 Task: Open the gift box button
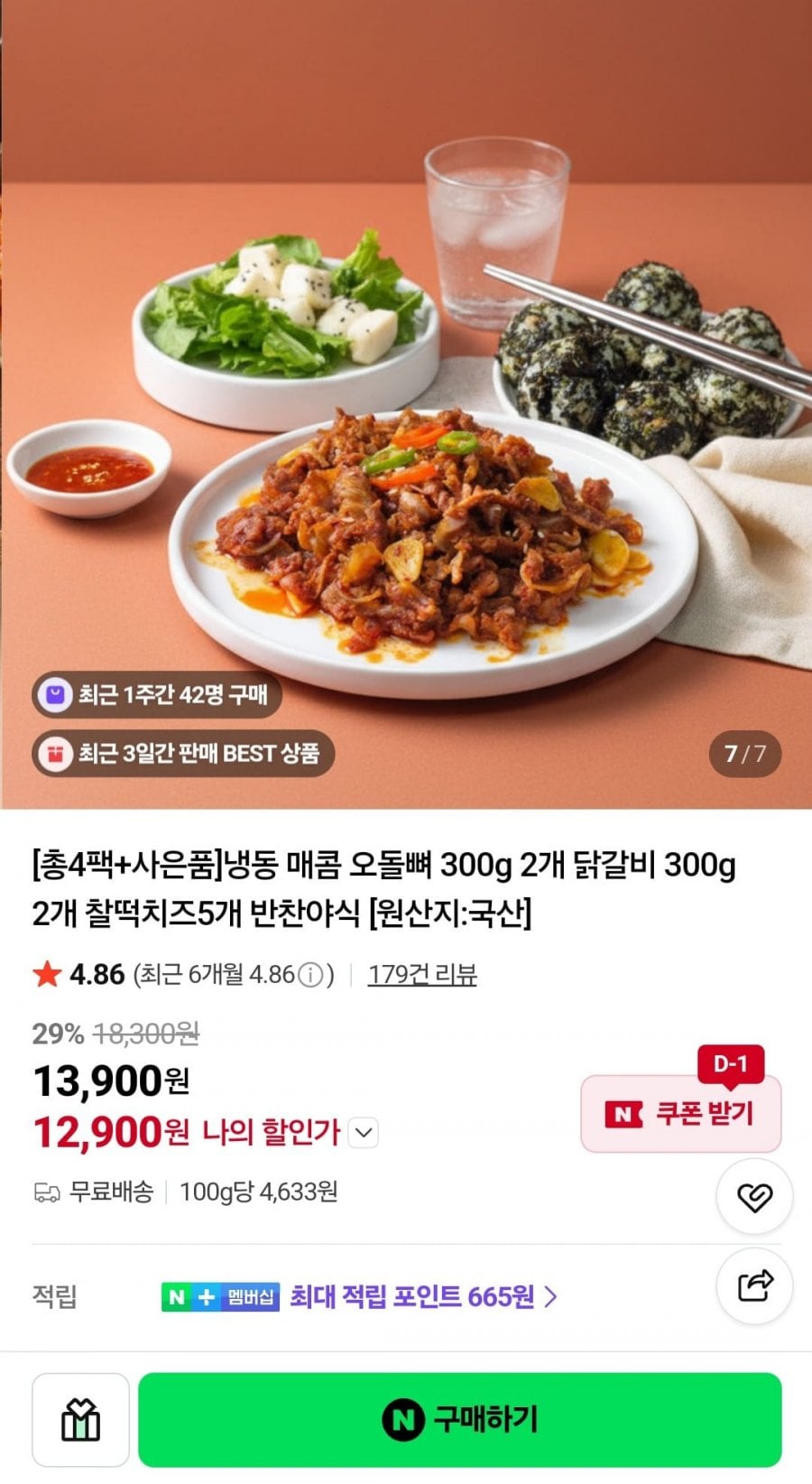pyautogui.click(x=80, y=1420)
